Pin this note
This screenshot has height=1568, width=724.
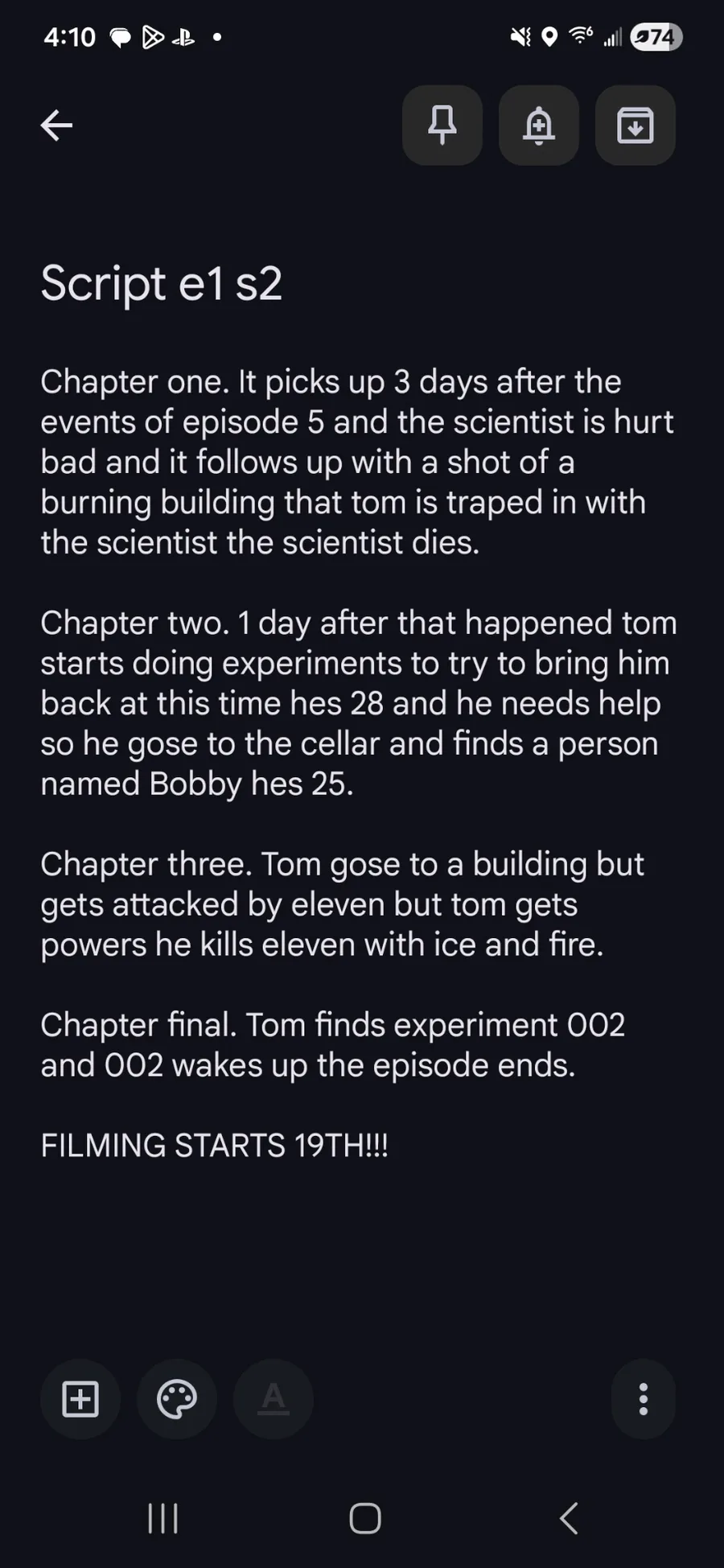pos(442,126)
